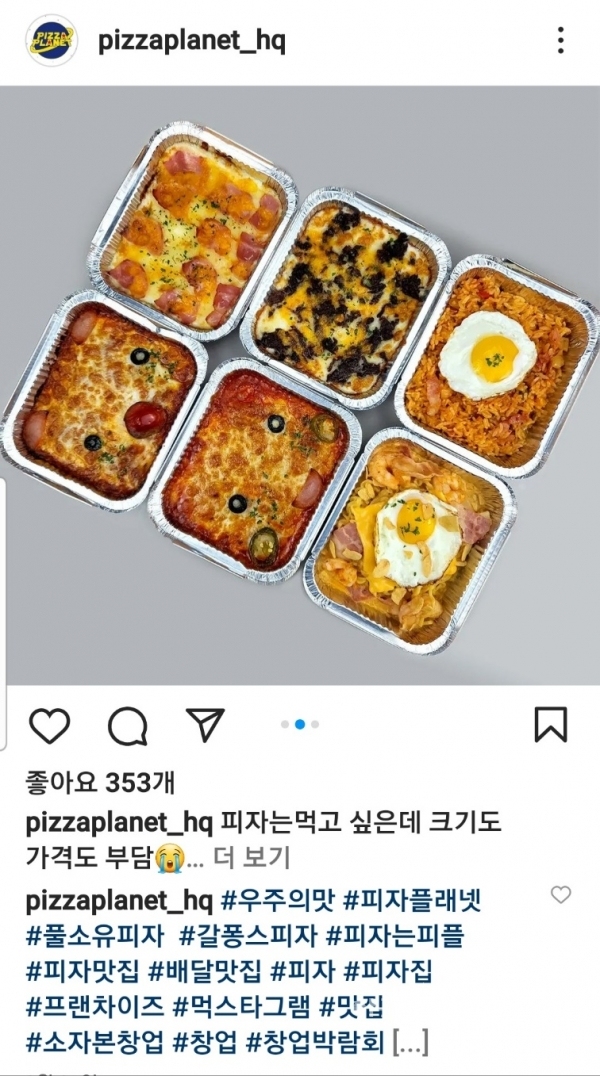Expand the truncated hashtag comment at [...]
The height and width of the screenshot is (1076, 600).
(x=411, y=1042)
